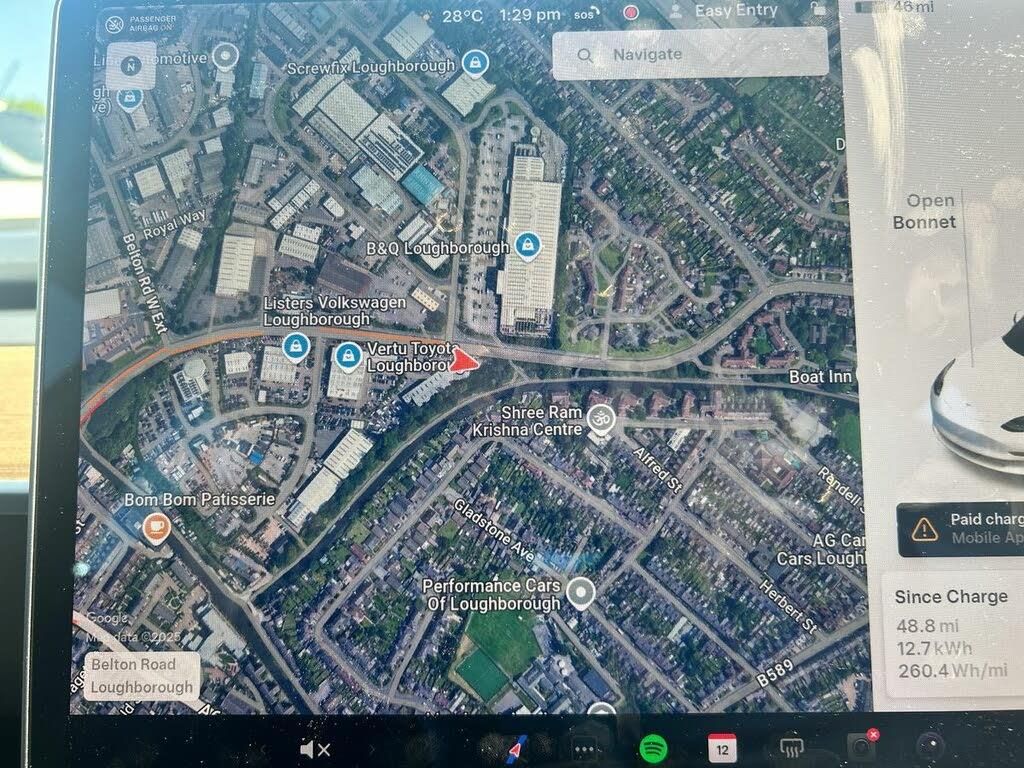
Task: Open the Navigate search box
Action: [690, 54]
